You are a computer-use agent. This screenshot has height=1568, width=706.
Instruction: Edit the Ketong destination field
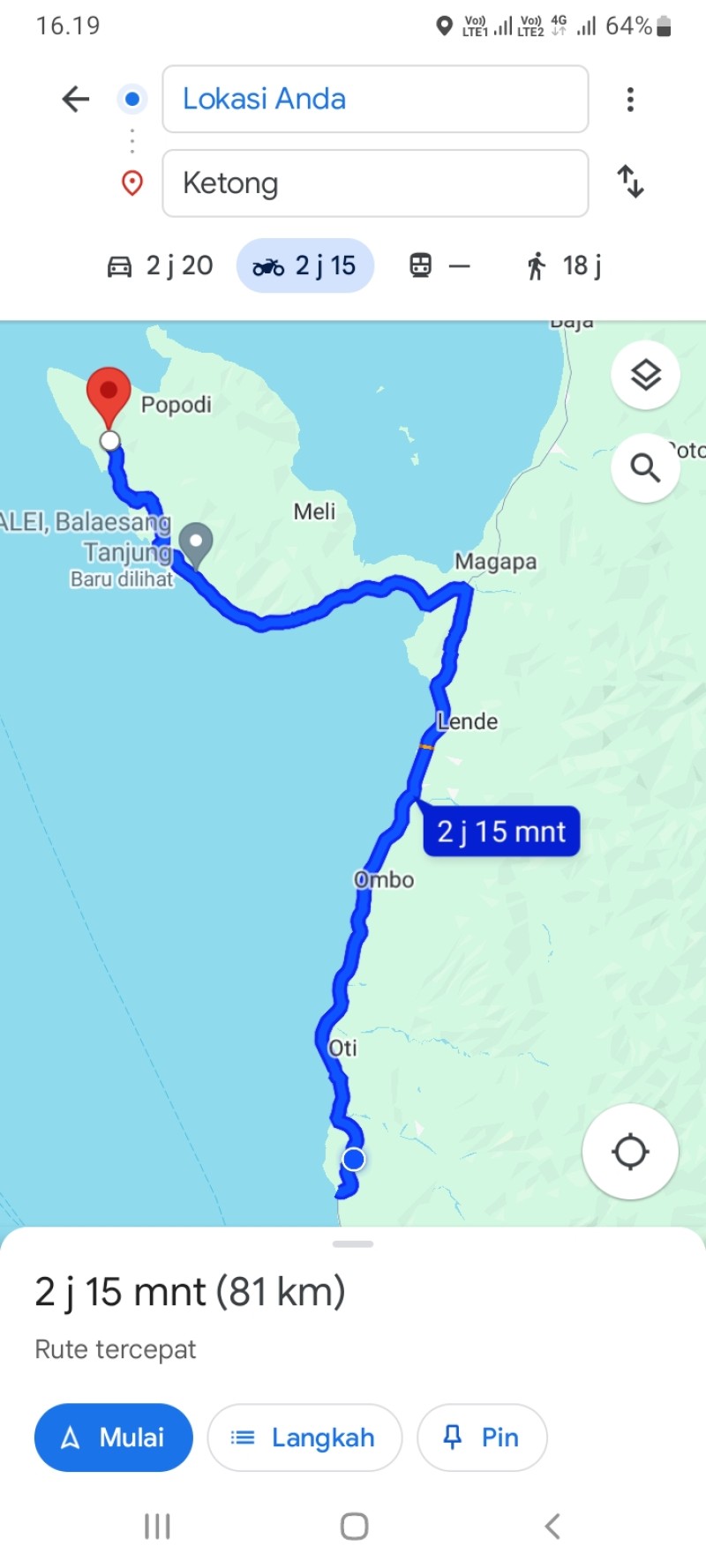[375, 183]
